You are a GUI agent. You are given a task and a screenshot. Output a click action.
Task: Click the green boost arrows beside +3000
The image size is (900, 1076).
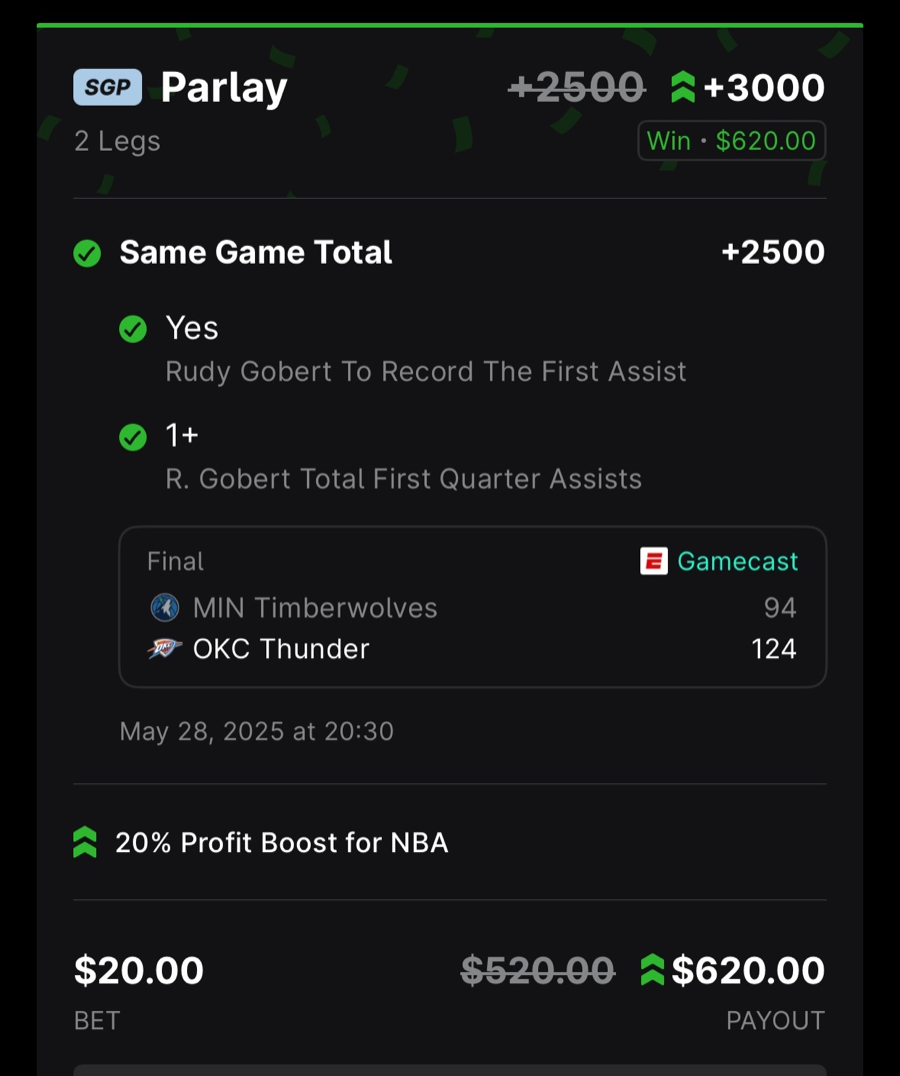coord(681,88)
